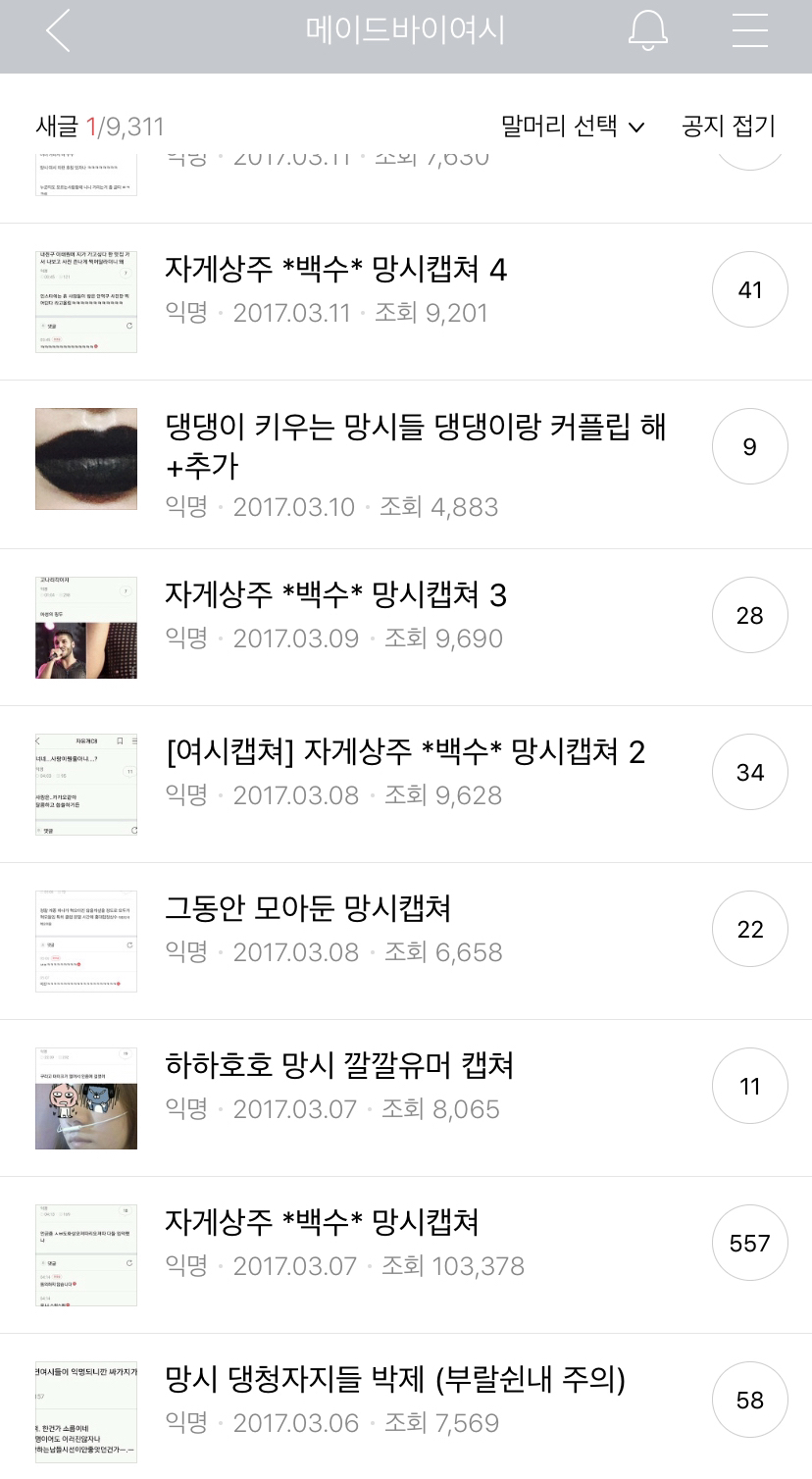Select the 22-comment bubble on 그동안 모아둔 망시캡쳐
The height and width of the screenshot is (1479, 812).
(x=750, y=928)
